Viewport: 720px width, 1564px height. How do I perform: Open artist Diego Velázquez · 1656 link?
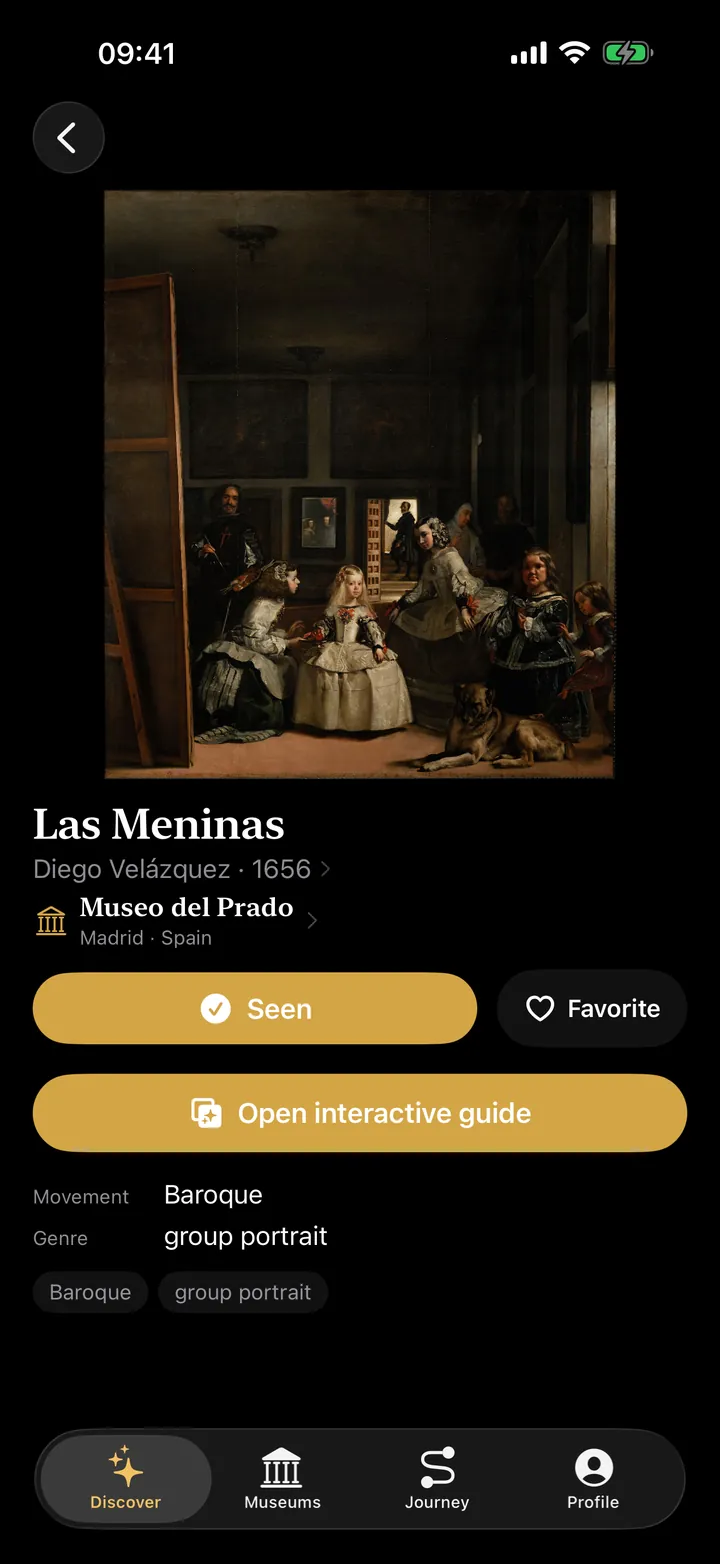[x=182, y=869]
